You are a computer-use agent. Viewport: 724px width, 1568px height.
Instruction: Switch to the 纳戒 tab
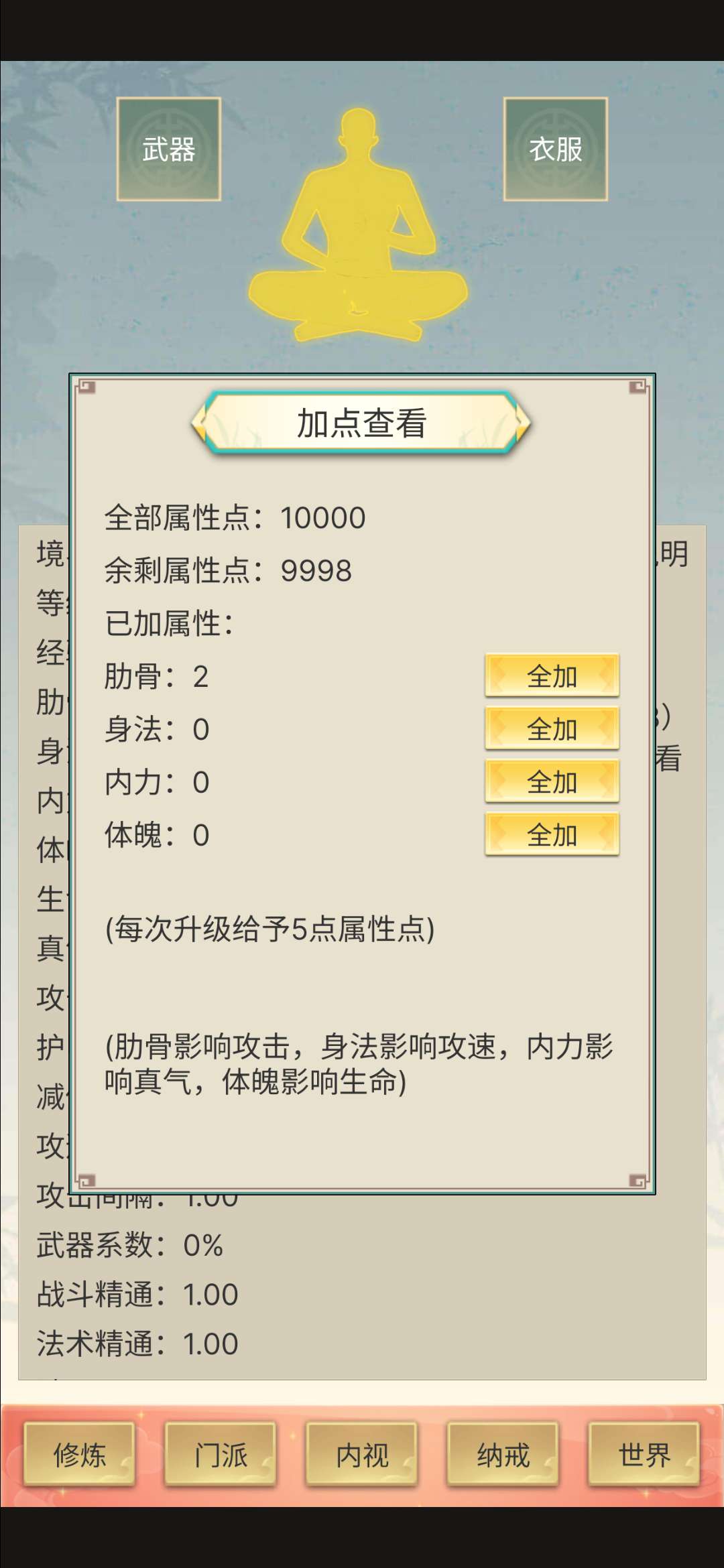(x=503, y=1455)
